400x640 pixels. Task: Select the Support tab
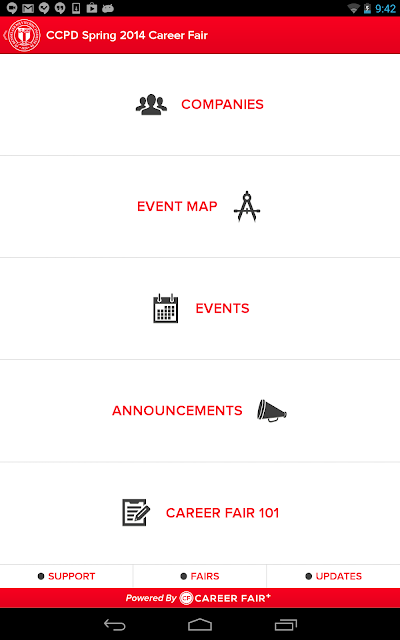coord(67,576)
